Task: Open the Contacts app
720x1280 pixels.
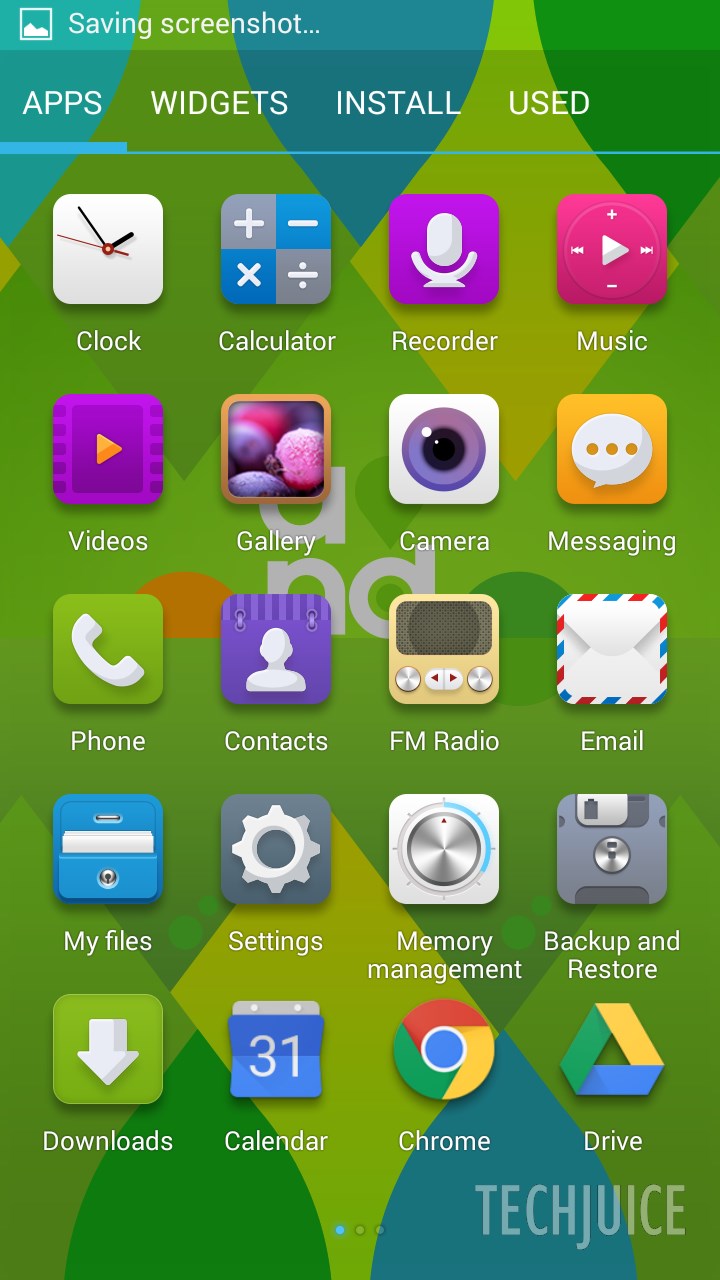Action: (x=276, y=649)
